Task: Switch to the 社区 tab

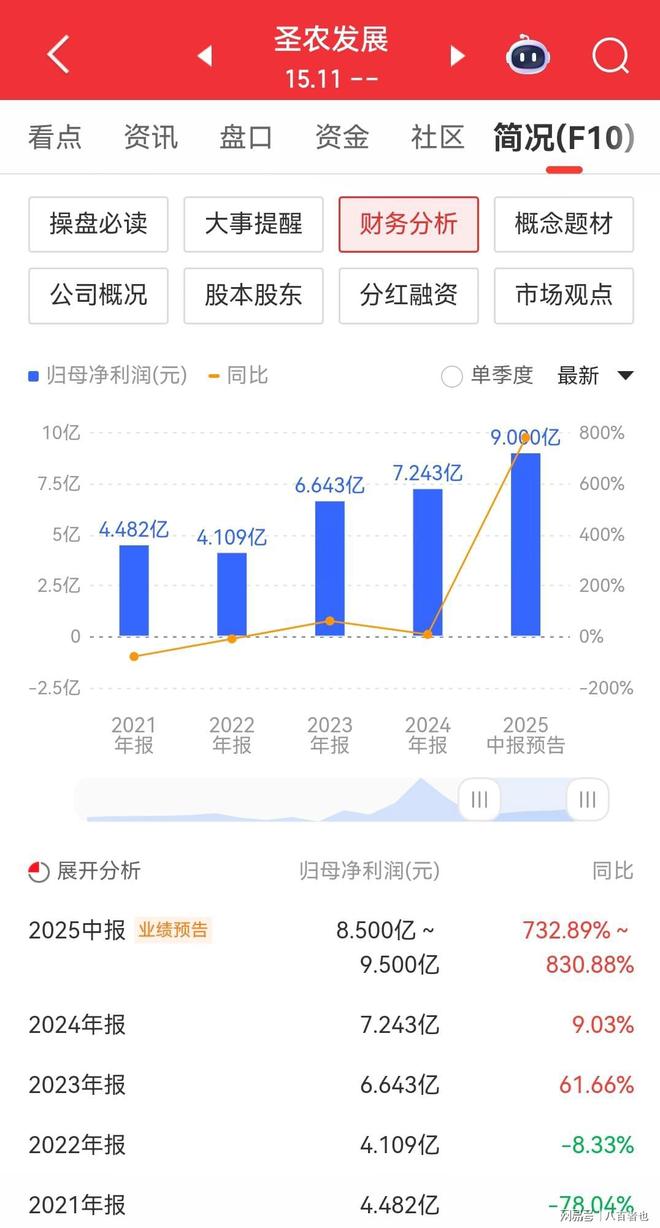Action: [x=438, y=137]
